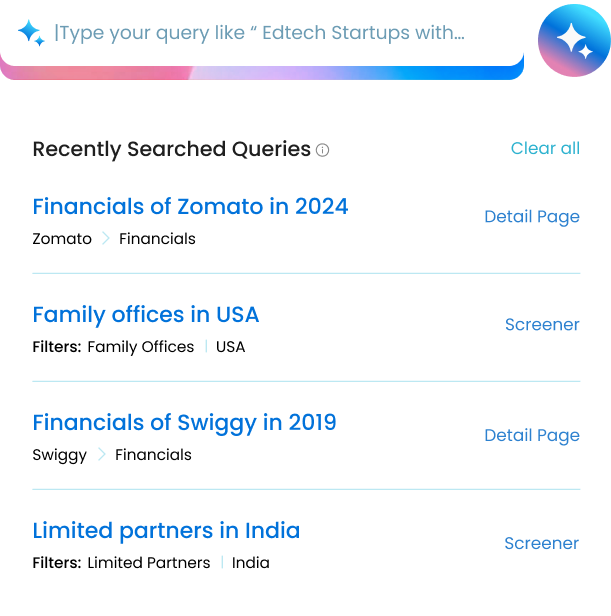Tap the AI query search field

pos(260,33)
